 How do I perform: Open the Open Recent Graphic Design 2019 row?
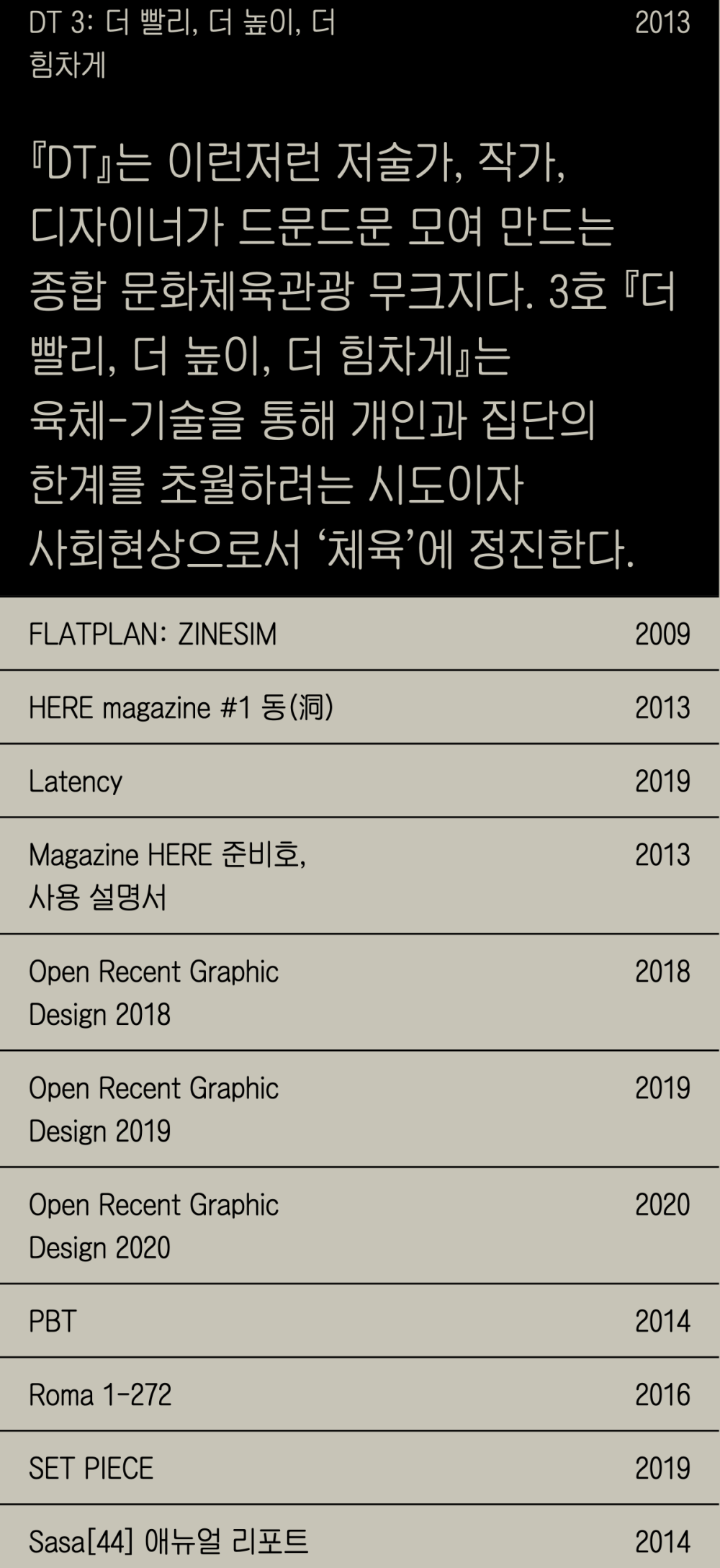point(359,1109)
